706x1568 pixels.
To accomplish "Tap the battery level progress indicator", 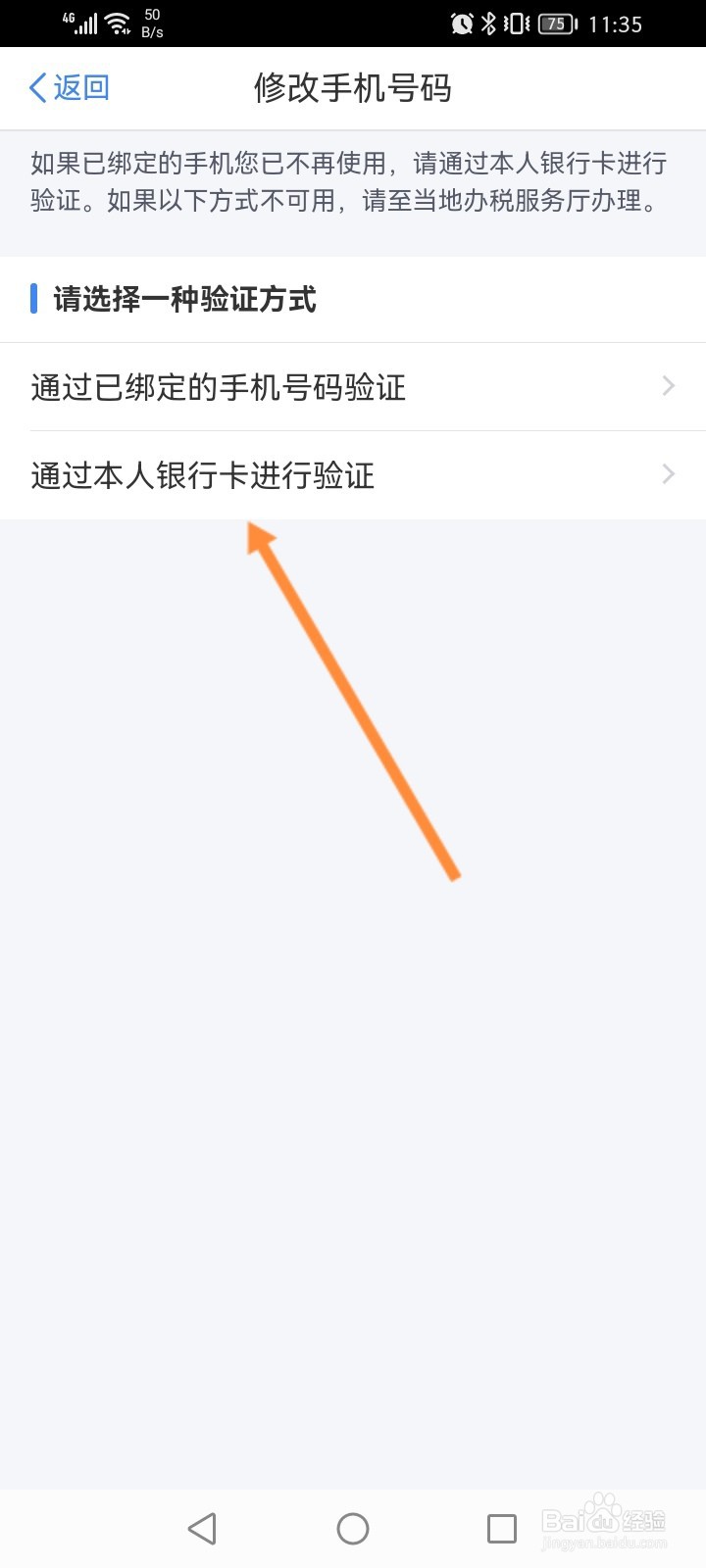I will (553, 24).
